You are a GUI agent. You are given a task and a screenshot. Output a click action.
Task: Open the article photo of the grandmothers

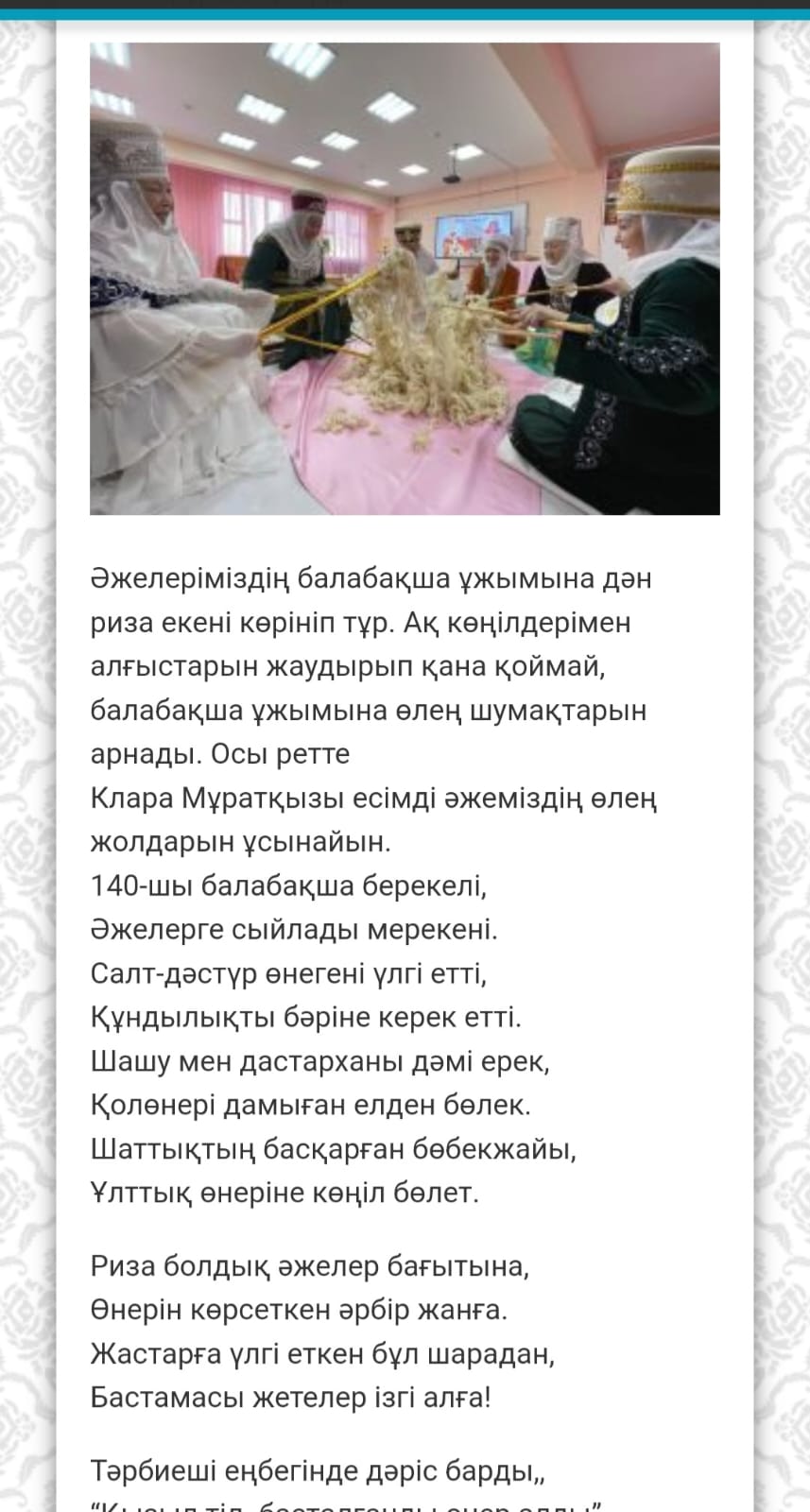(405, 279)
